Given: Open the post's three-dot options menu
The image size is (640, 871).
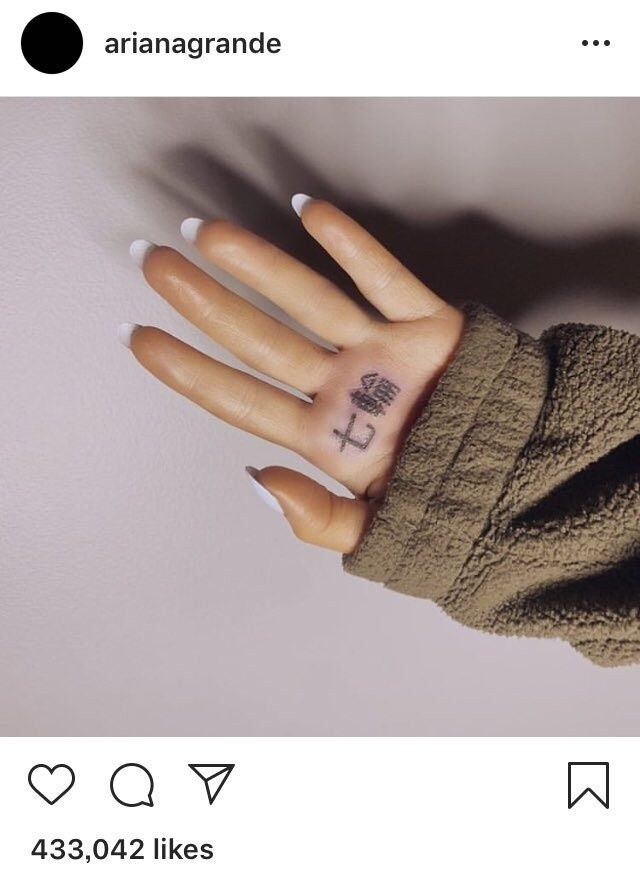Looking at the screenshot, I should pos(595,43).
